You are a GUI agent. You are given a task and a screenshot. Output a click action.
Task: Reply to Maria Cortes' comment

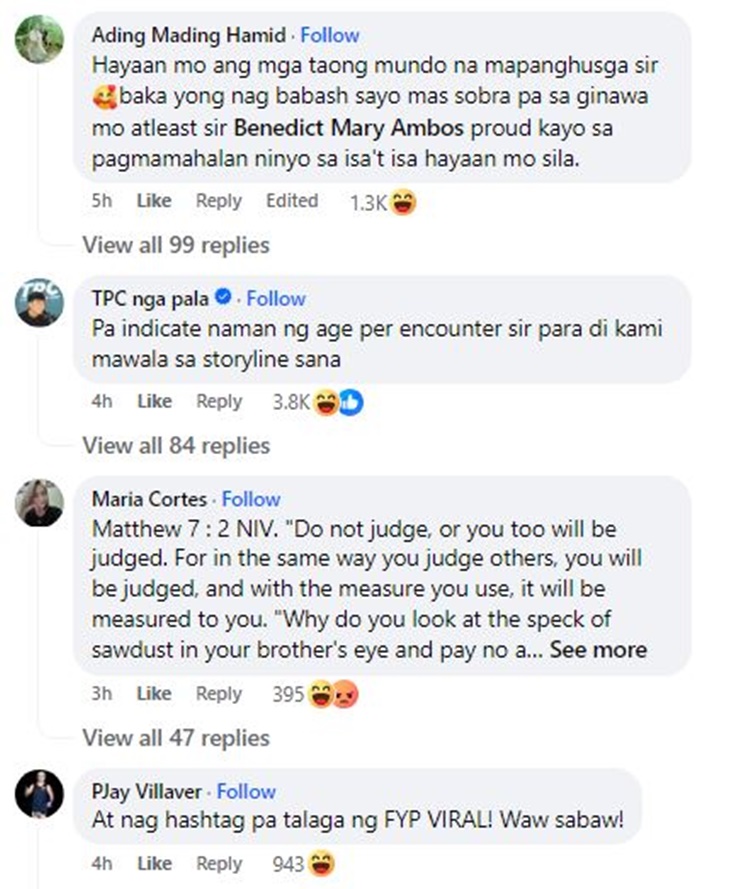(x=218, y=694)
